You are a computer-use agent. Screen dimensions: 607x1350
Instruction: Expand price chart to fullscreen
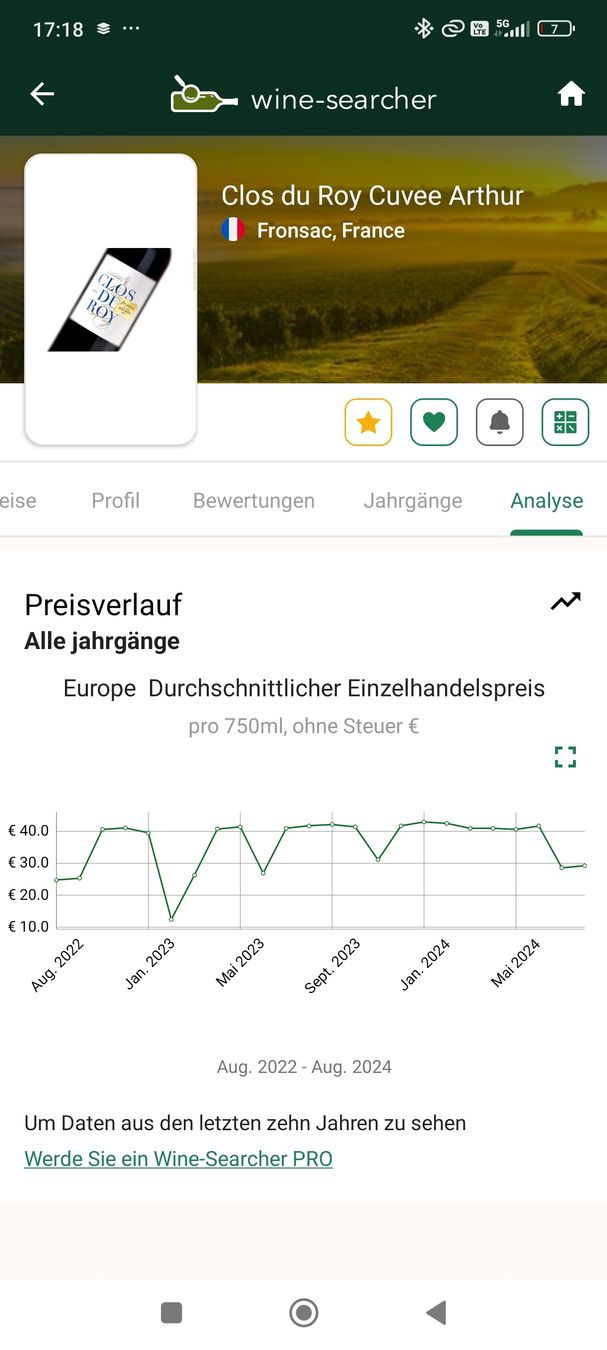pyautogui.click(x=566, y=757)
